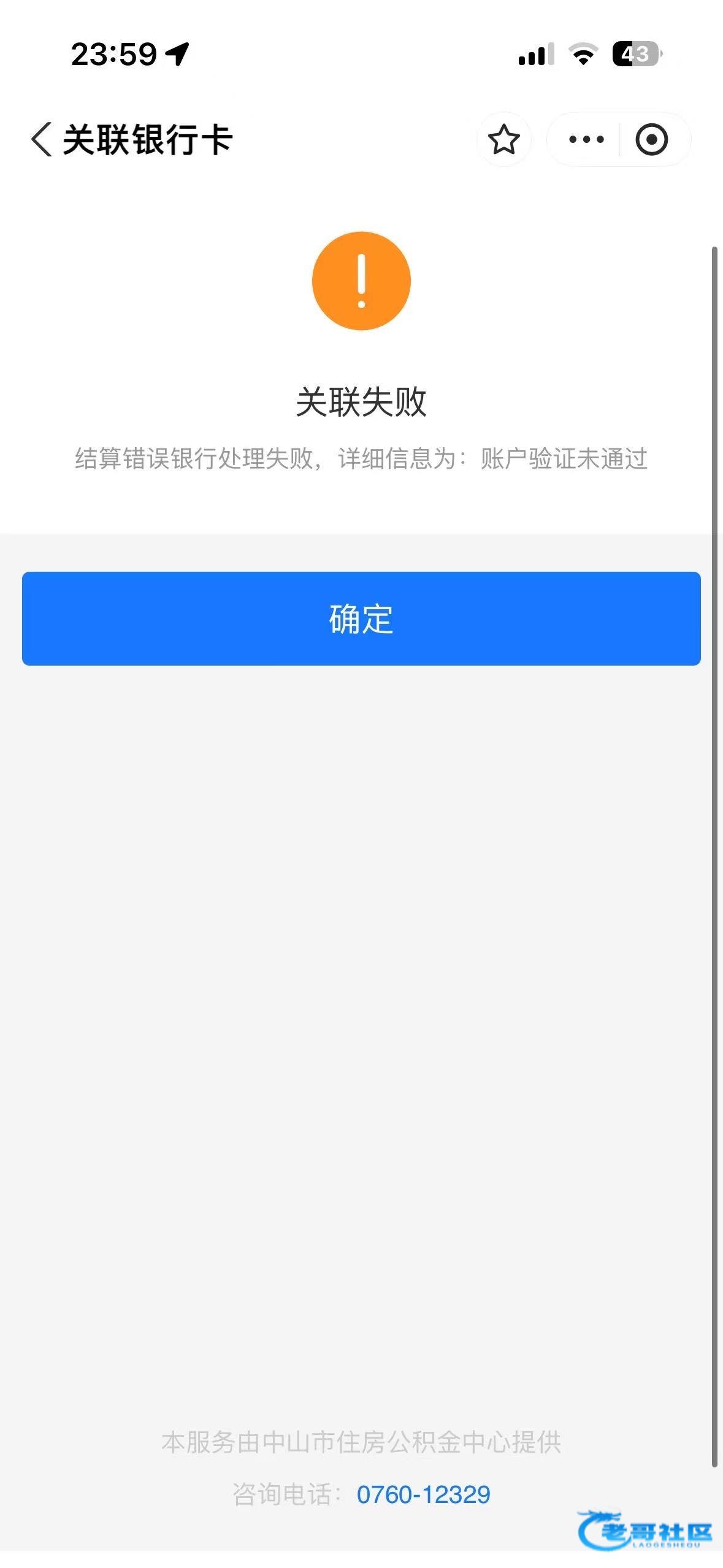Go back from 关联银行卡 page
This screenshot has height=1568, width=723.
pos(42,139)
